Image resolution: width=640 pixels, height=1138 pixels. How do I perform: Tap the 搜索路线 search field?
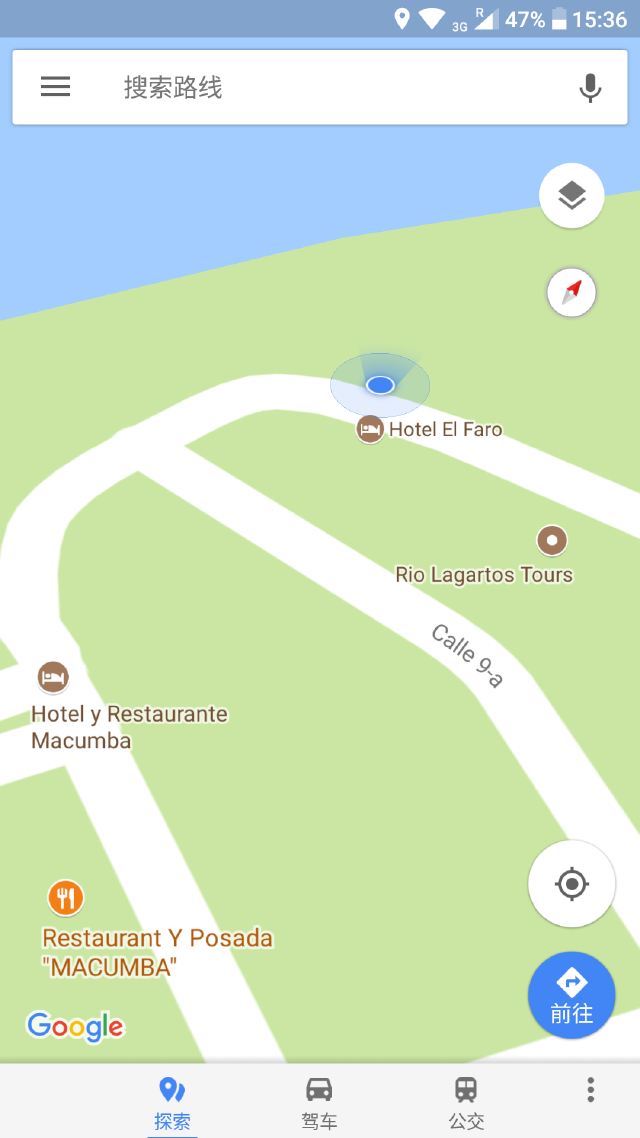pyautogui.click(x=320, y=87)
